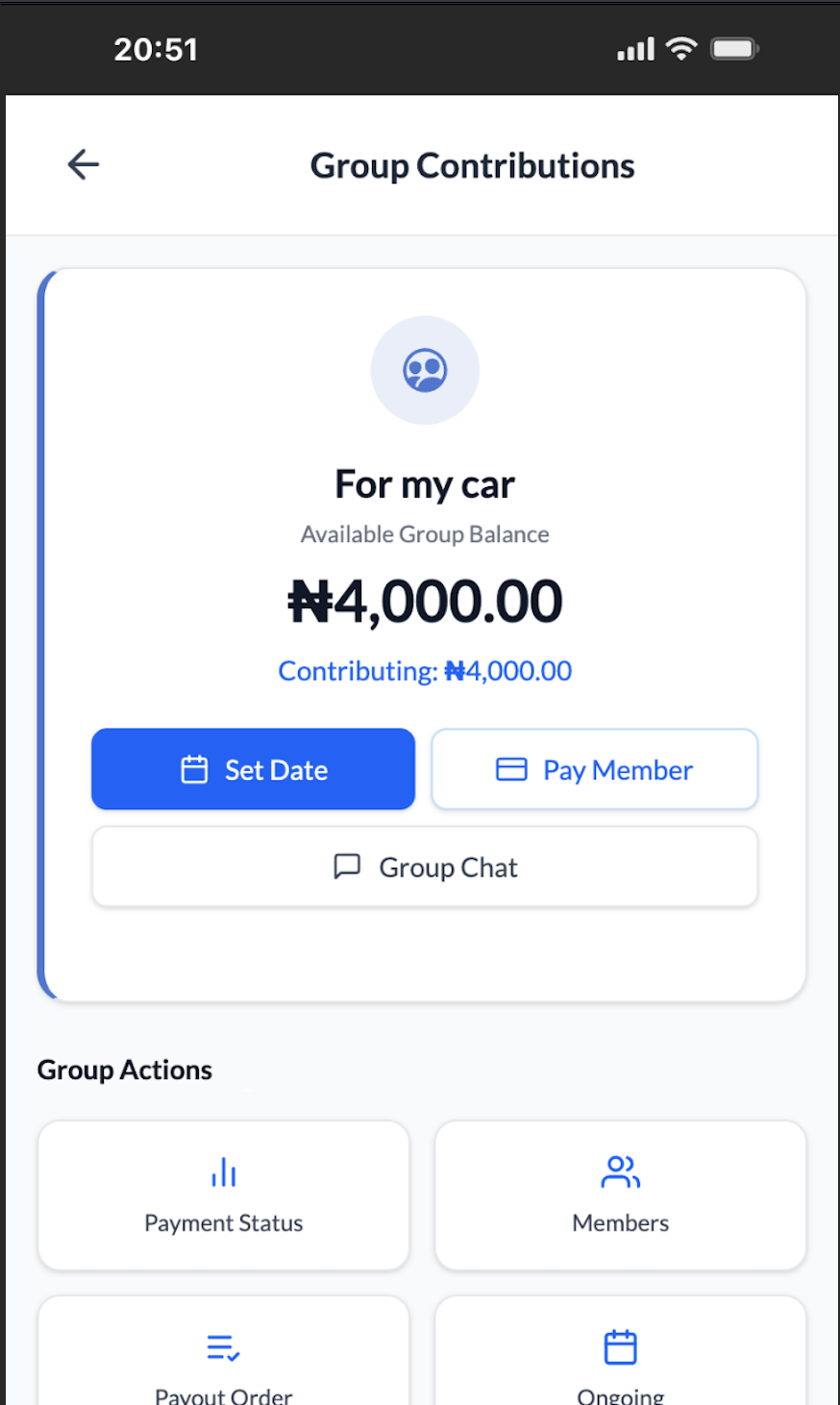Screen dimensions: 840x1405
Task: Tap the checklist icon above Payout Order
Action: tap(223, 1345)
